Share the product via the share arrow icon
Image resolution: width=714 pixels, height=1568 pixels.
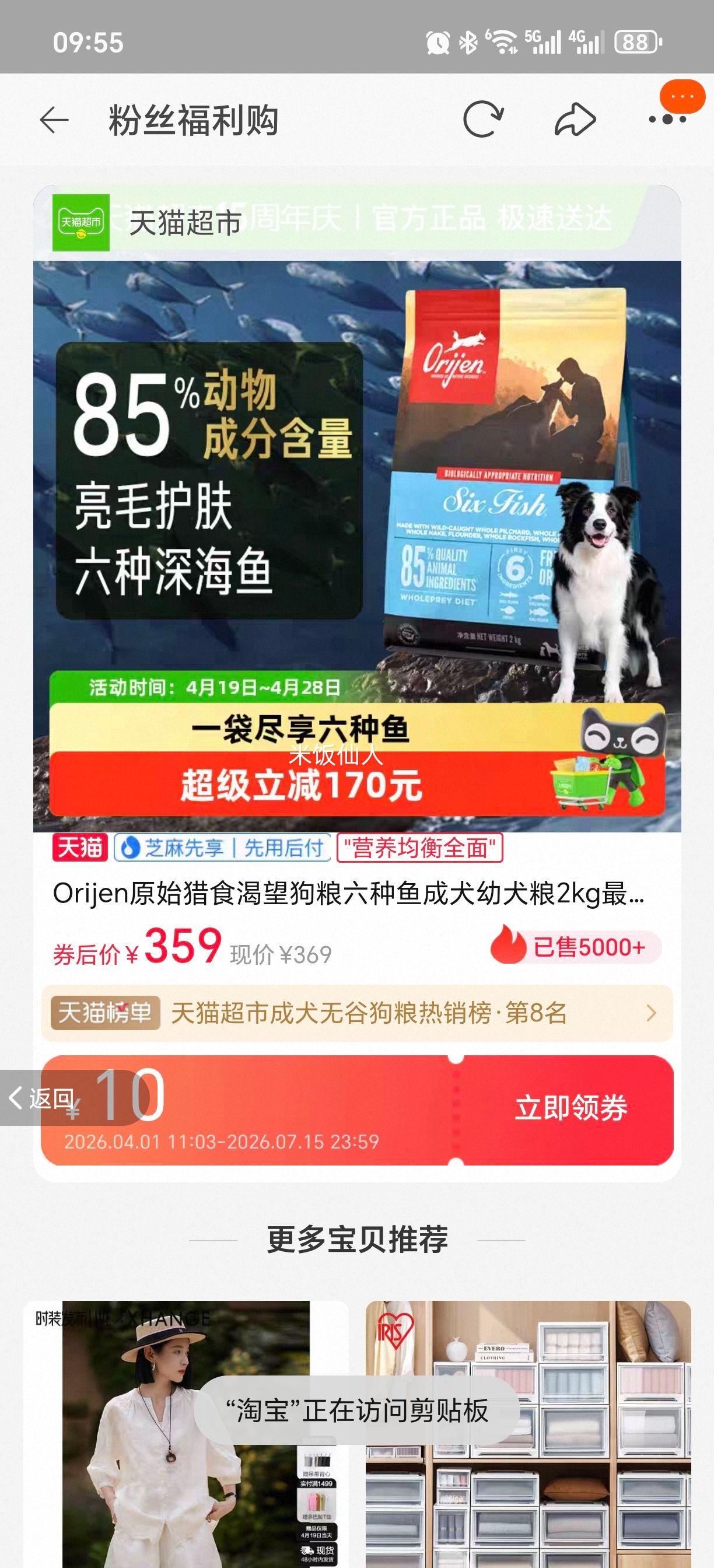point(575,120)
